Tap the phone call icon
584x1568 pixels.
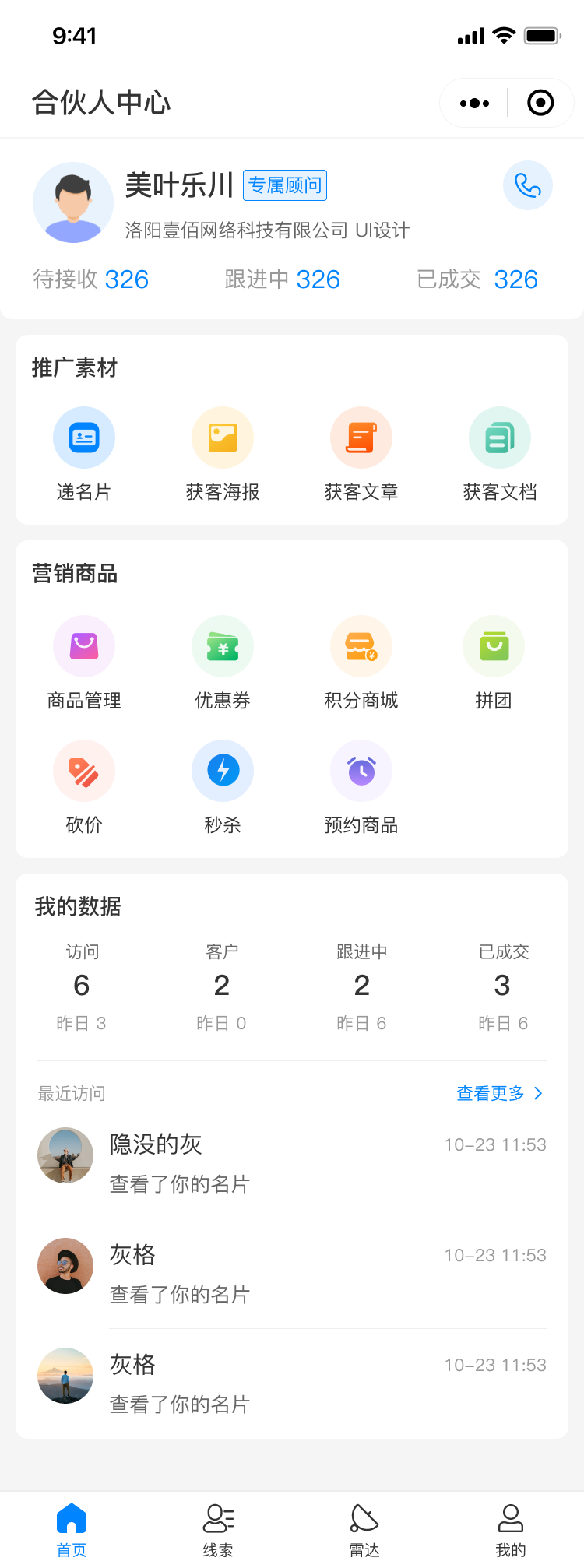pyautogui.click(x=528, y=185)
